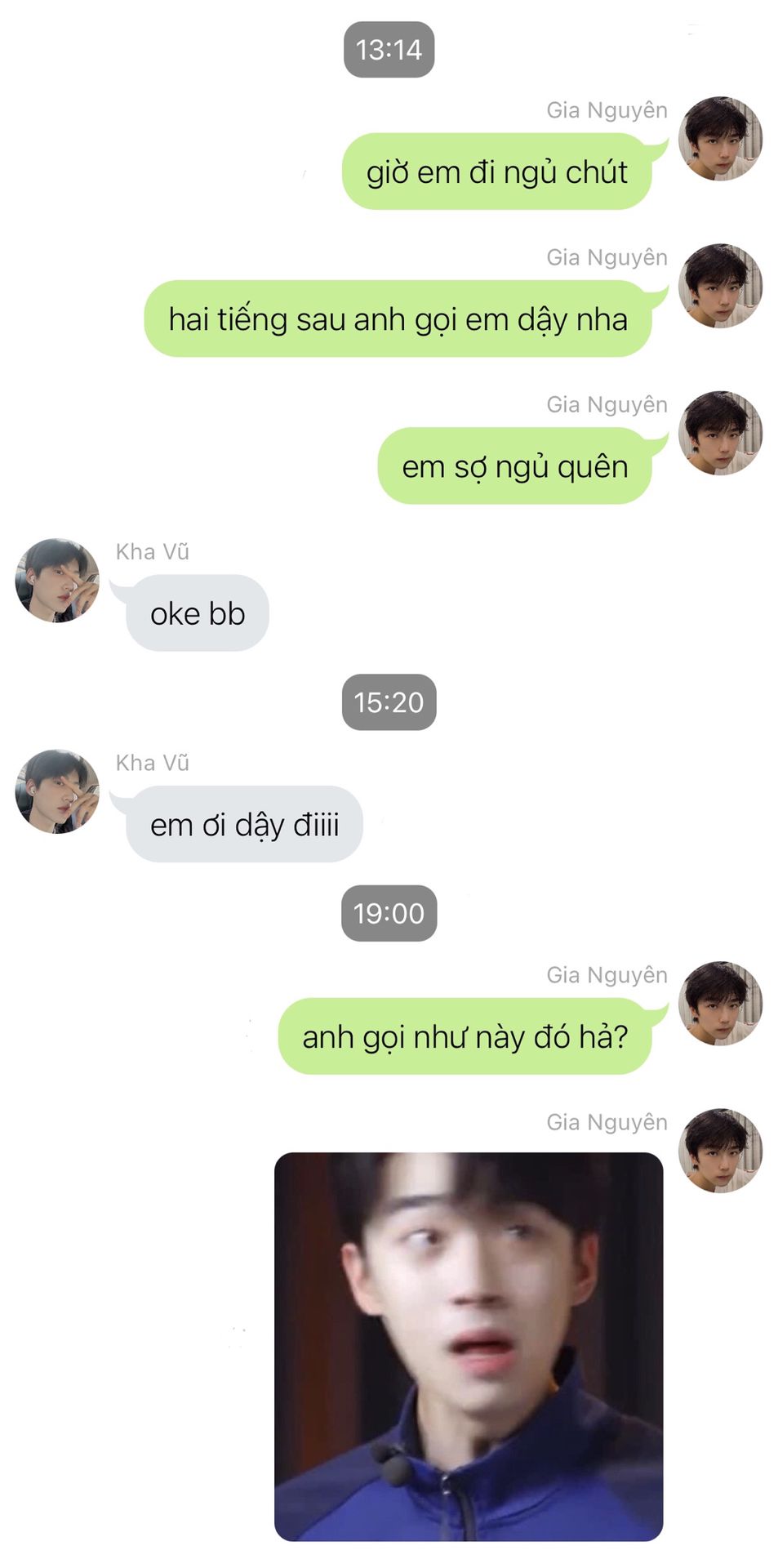Tap Kha Vũ's avatar beside "oke bb"

(x=57, y=580)
